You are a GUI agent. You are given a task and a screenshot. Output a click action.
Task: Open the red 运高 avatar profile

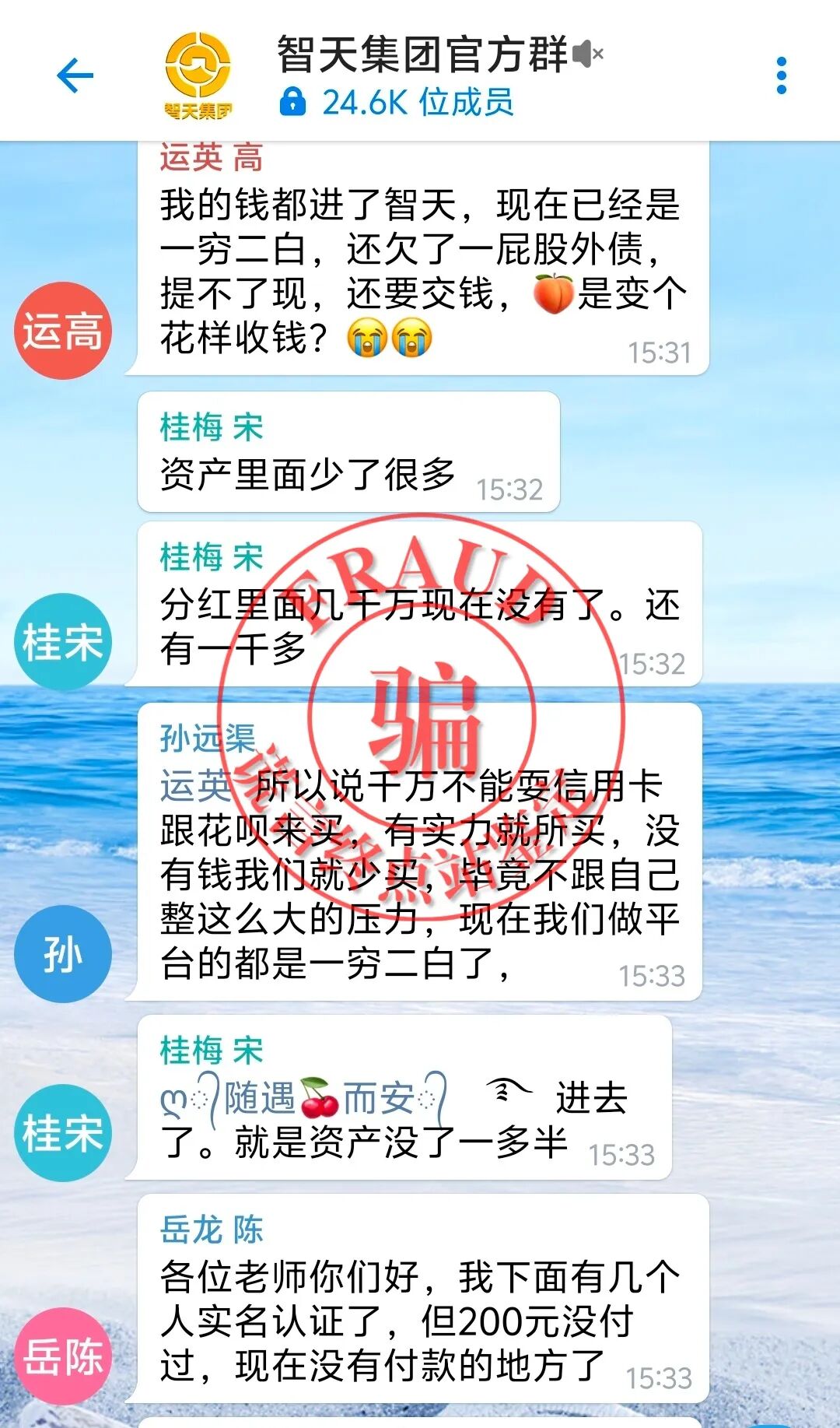[x=63, y=331]
